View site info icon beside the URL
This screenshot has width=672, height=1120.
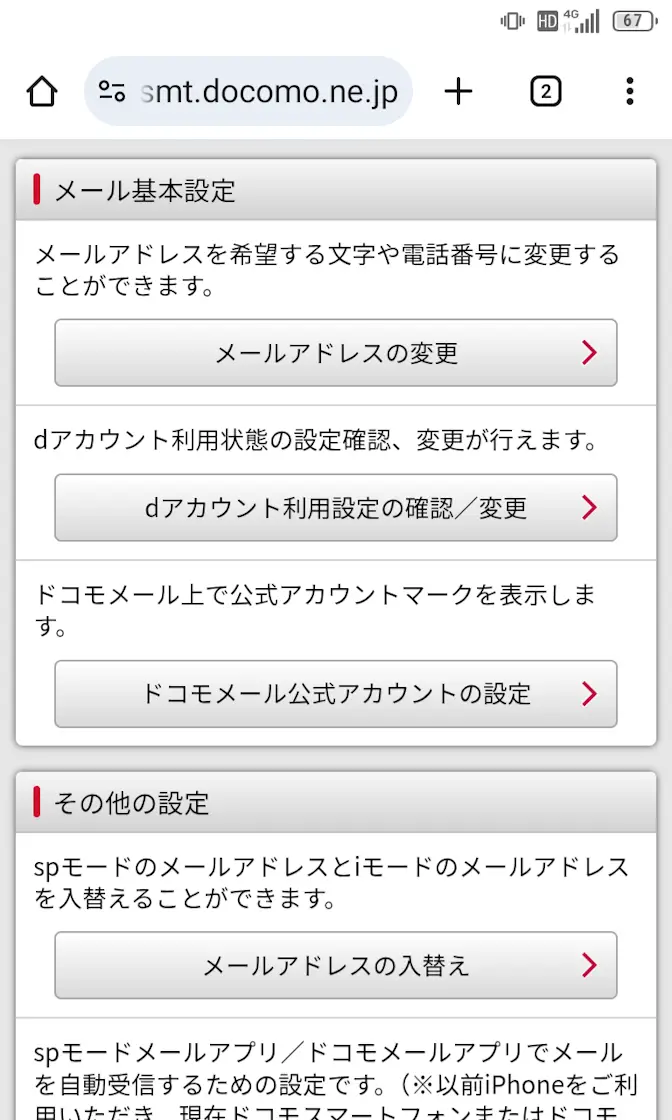point(112,92)
